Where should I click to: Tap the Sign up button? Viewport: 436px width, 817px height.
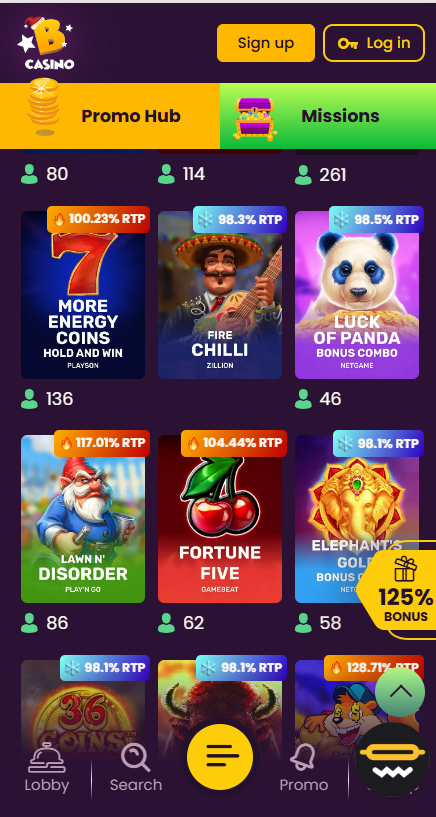266,43
